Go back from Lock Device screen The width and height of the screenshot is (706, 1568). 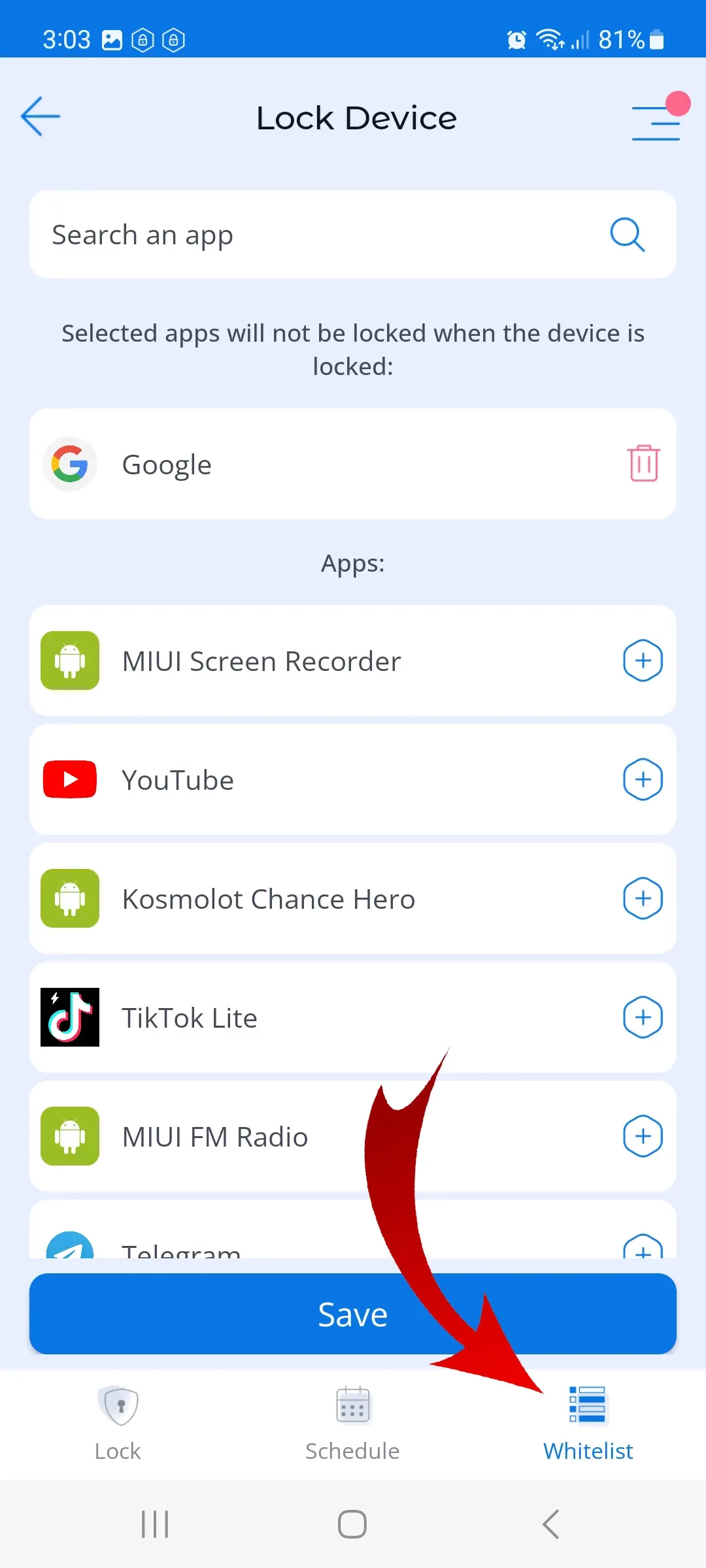tap(41, 117)
